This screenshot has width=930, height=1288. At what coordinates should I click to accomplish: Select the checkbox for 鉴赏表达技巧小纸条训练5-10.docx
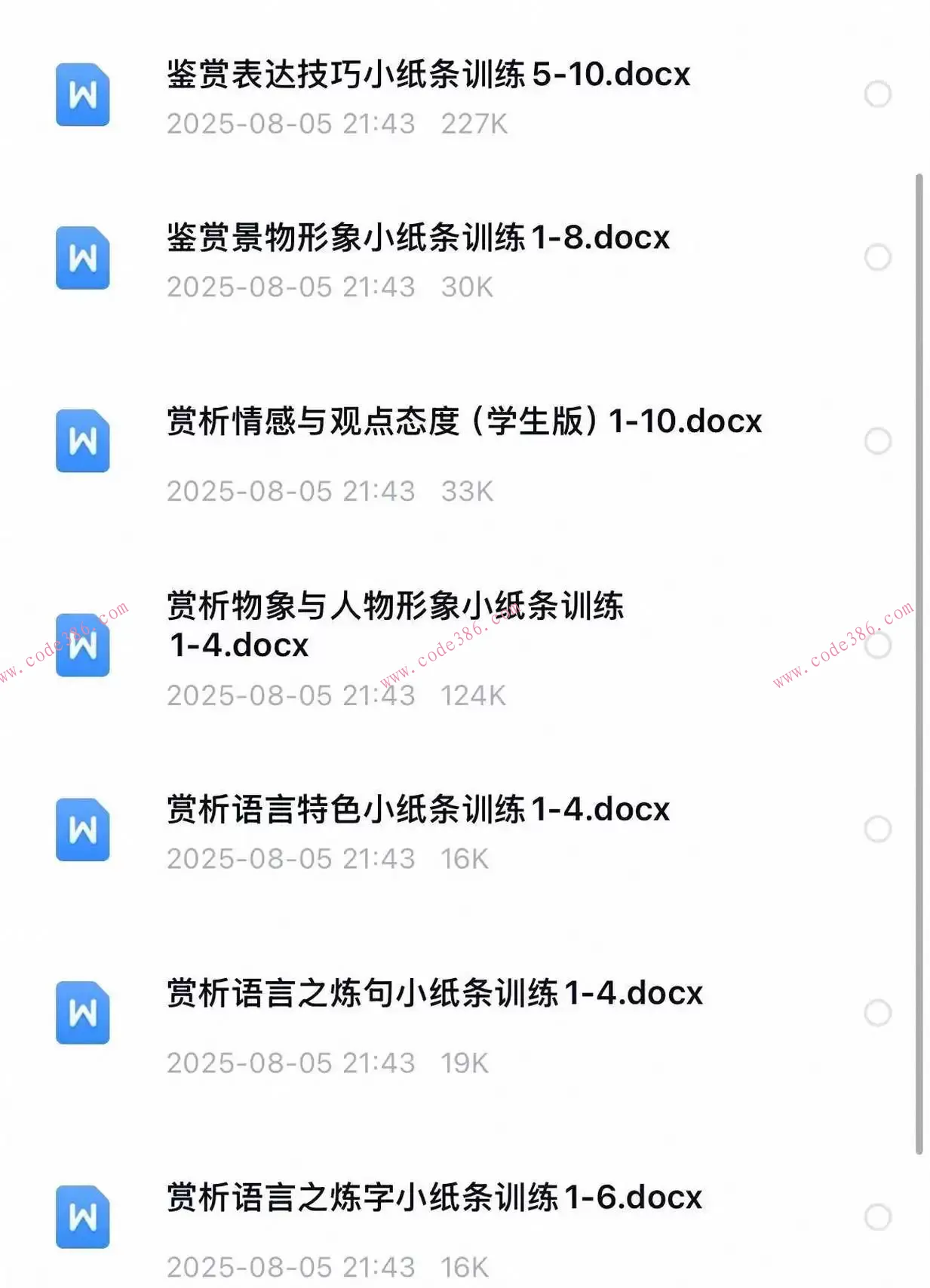877,94
